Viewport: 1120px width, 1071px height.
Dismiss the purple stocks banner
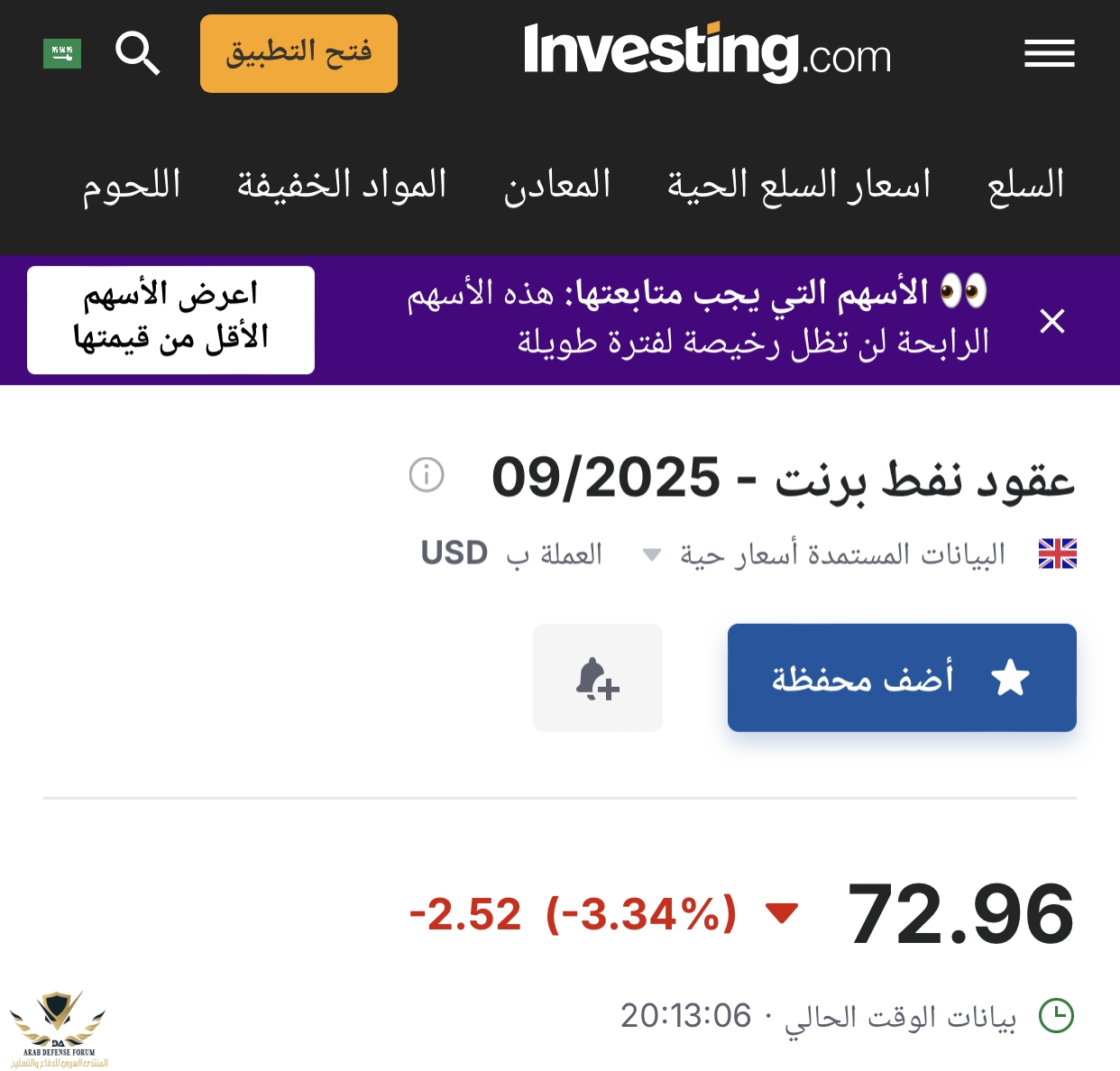click(x=1051, y=321)
